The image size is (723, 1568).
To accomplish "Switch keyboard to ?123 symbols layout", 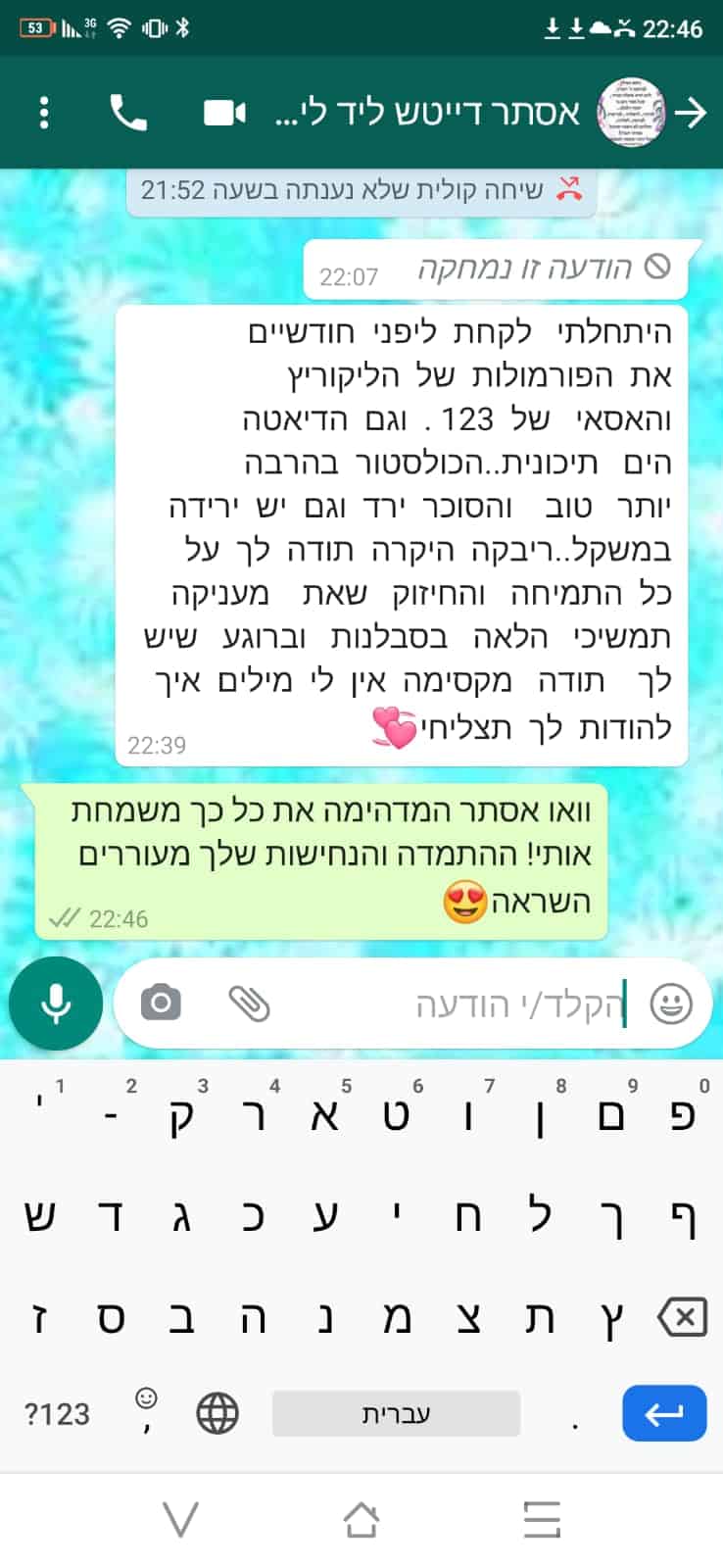I will click(x=56, y=1413).
